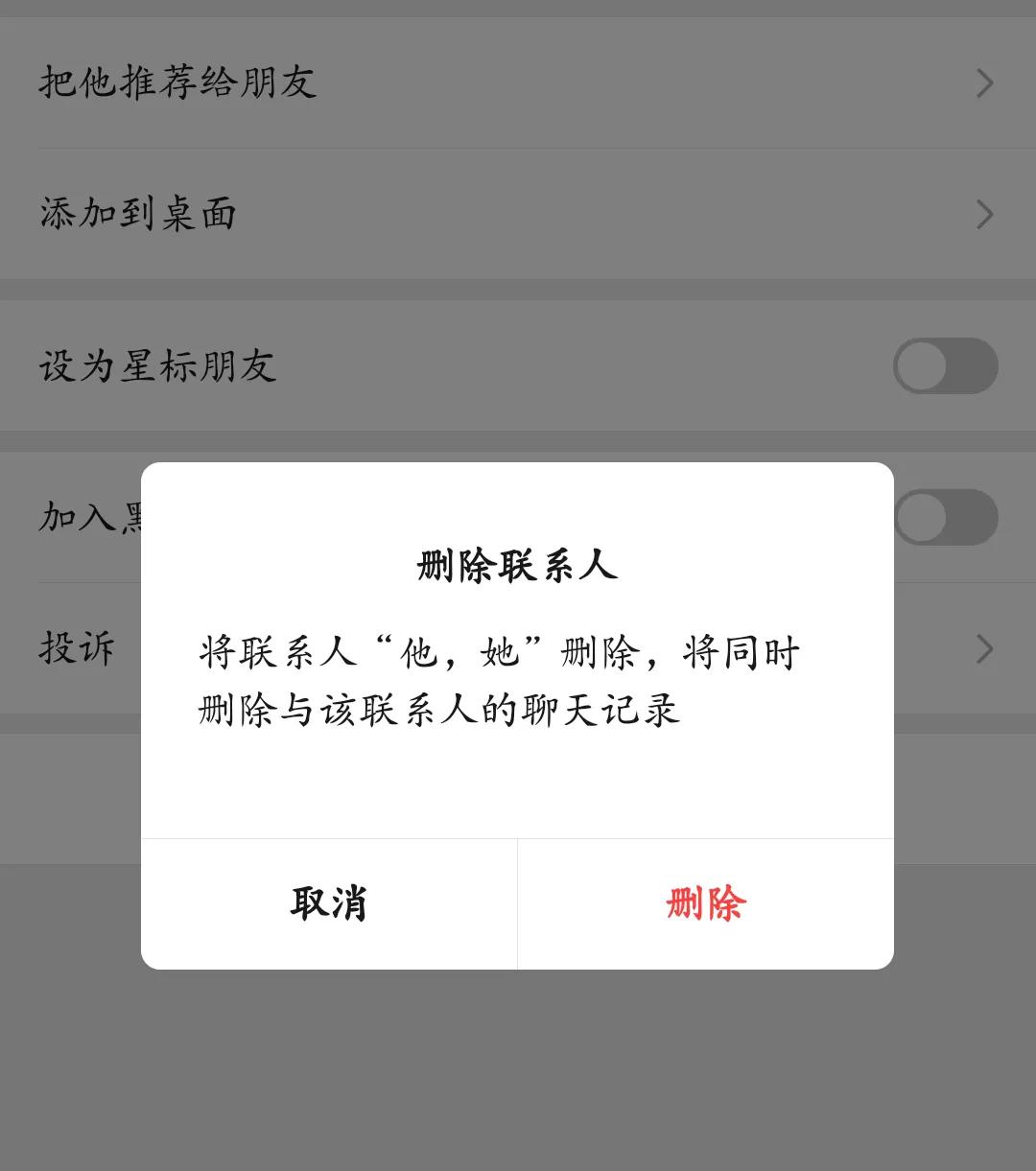Click the chevron next to 添加到桌面
This screenshot has height=1171, width=1036.
pyautogui.click(x=983, y=215)
